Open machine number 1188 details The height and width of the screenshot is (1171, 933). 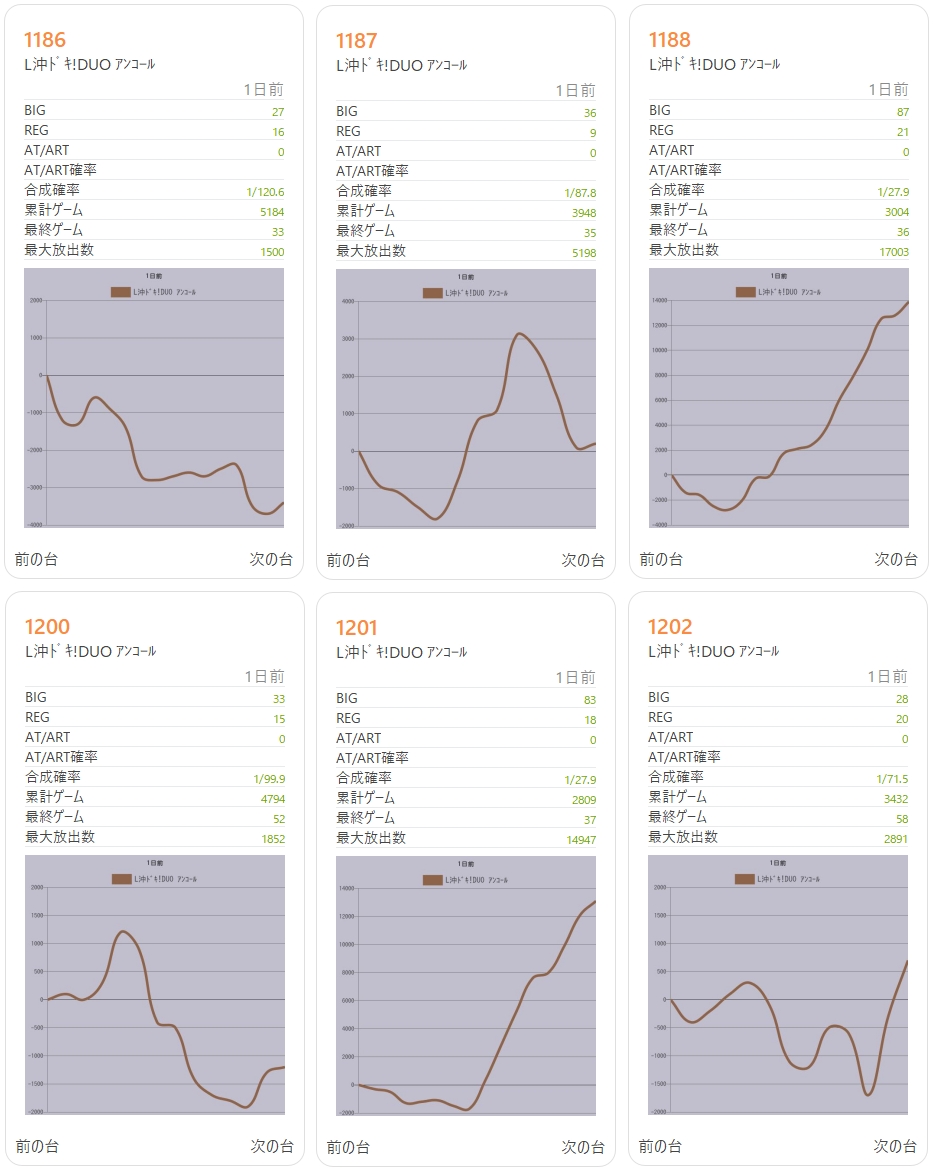coord(669,40)
